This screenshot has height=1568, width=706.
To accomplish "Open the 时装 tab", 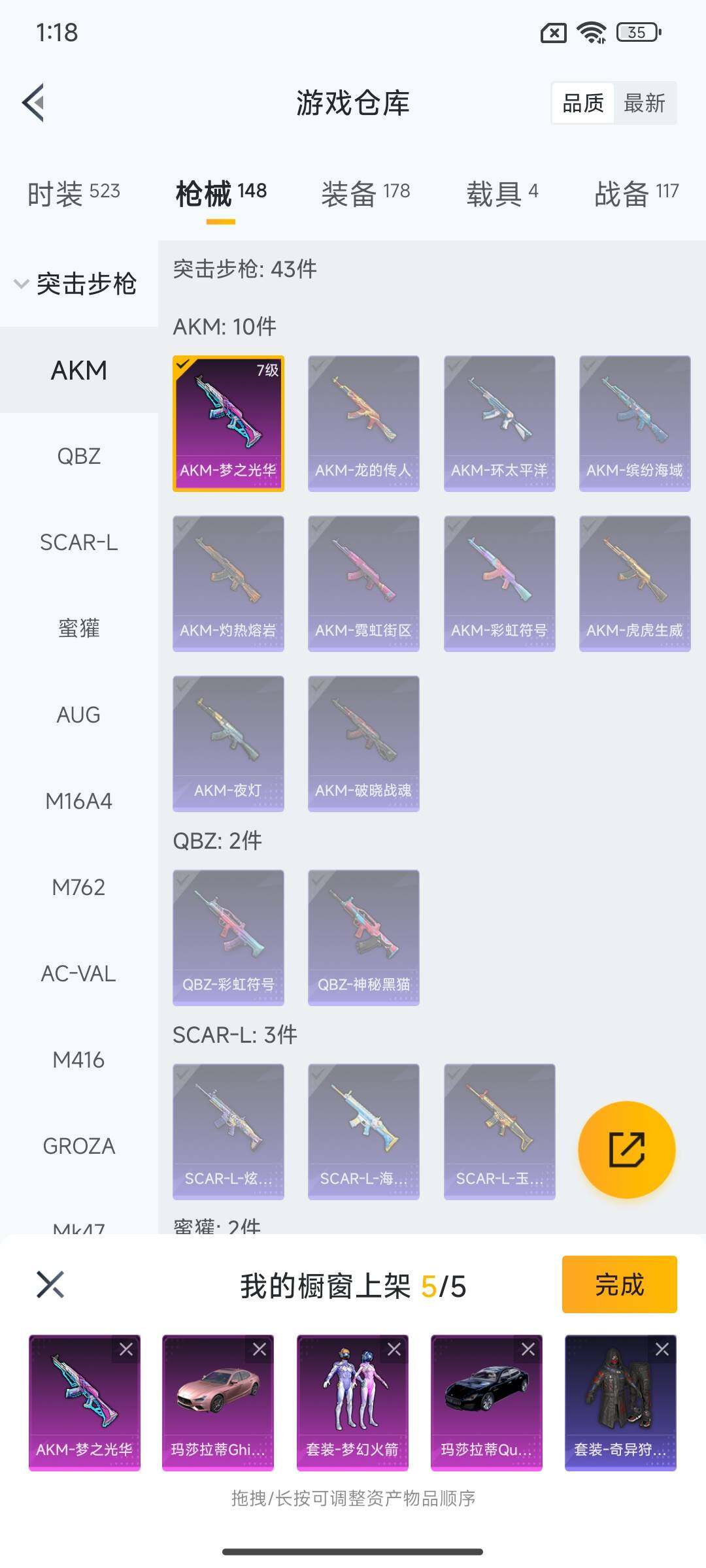I will [x=73, y=193].
